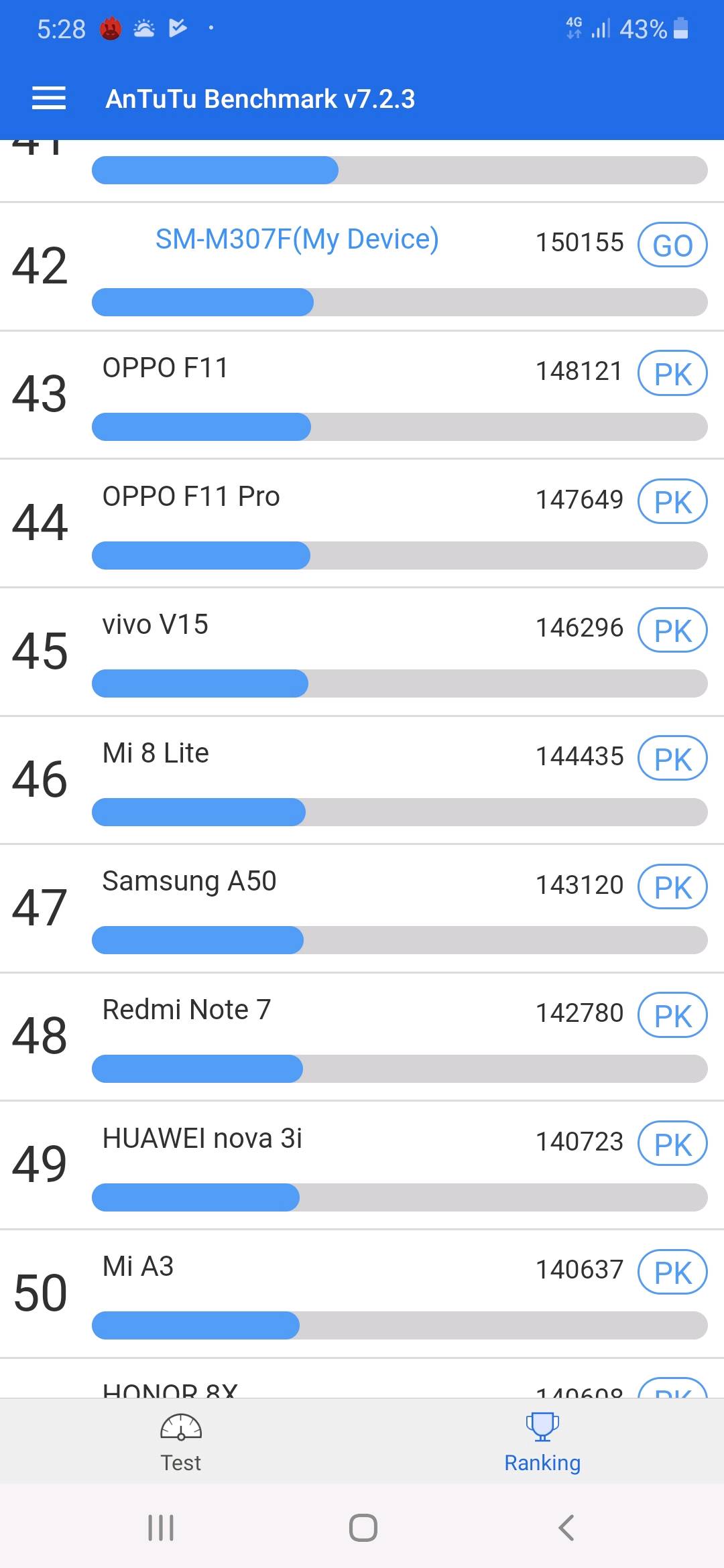Tap PK button next to OPPO F11
724x1568 pixels.
click(x=672, y=374)
